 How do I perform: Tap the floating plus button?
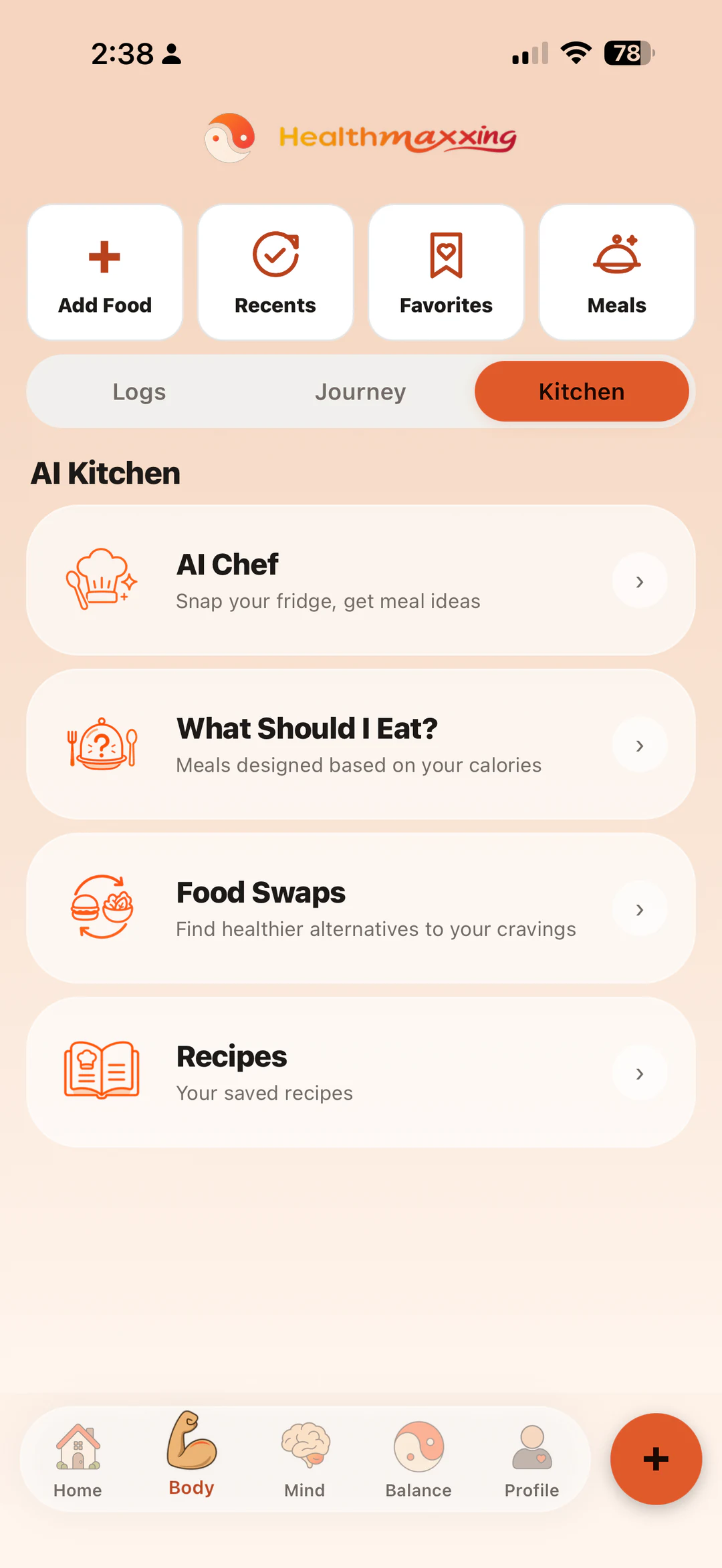656,1459
